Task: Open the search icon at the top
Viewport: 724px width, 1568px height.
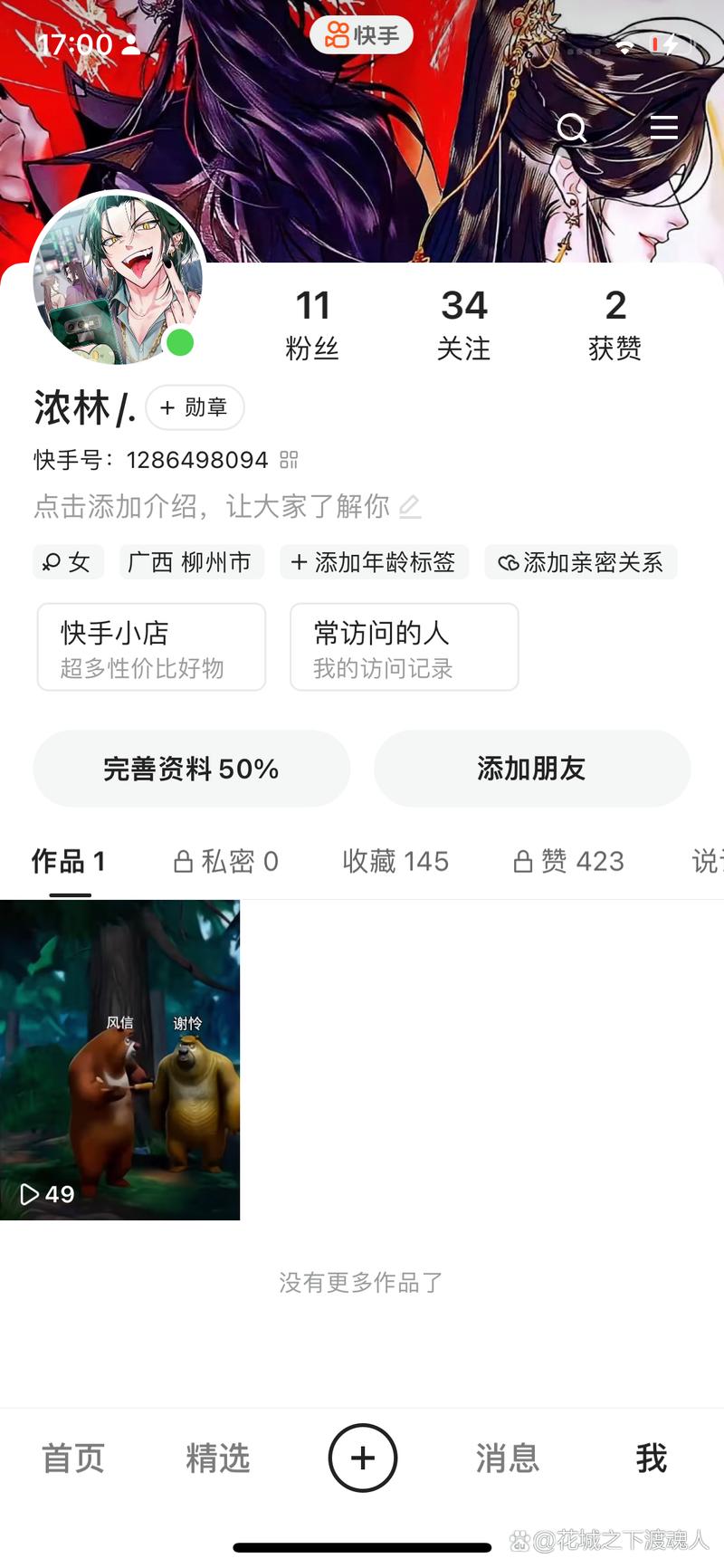Action: [572, 129]
